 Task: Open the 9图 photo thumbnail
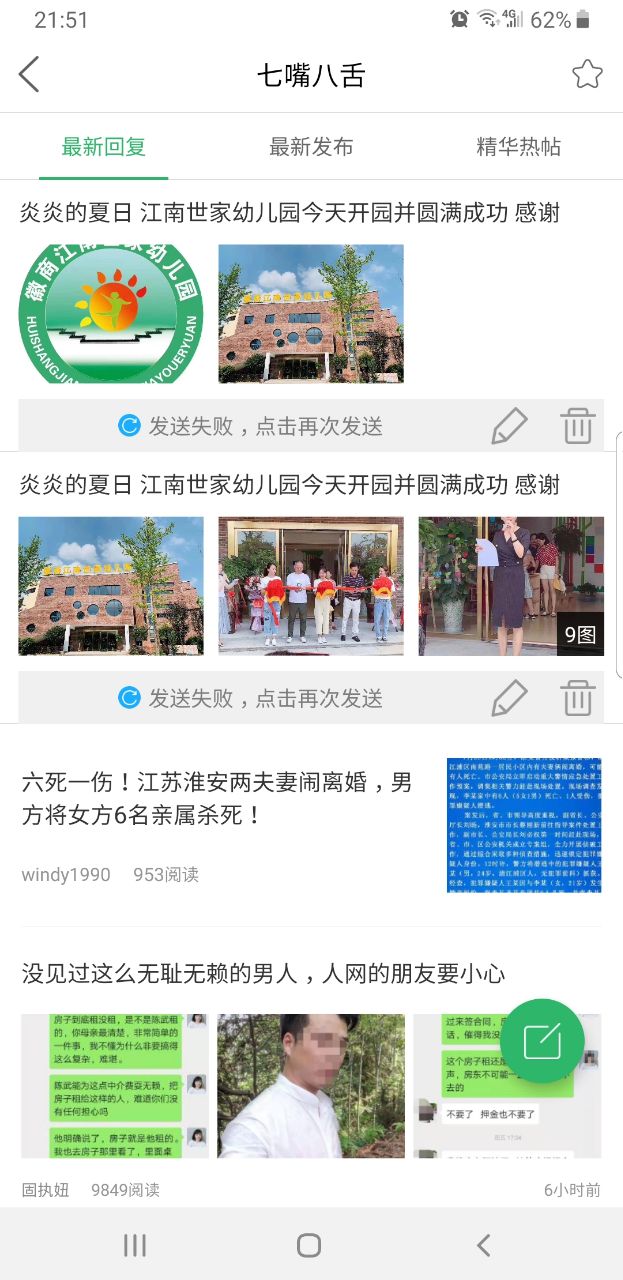pos(511,586)
